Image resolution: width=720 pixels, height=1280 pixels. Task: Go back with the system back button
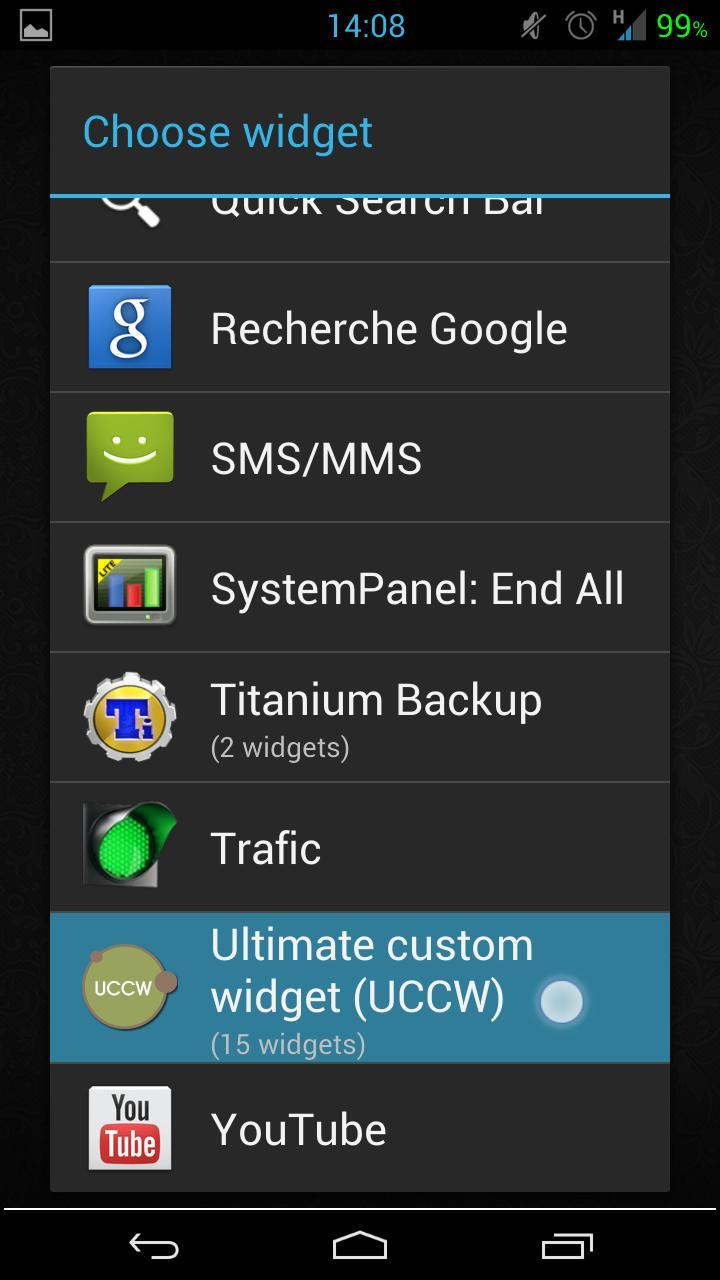154,1246
